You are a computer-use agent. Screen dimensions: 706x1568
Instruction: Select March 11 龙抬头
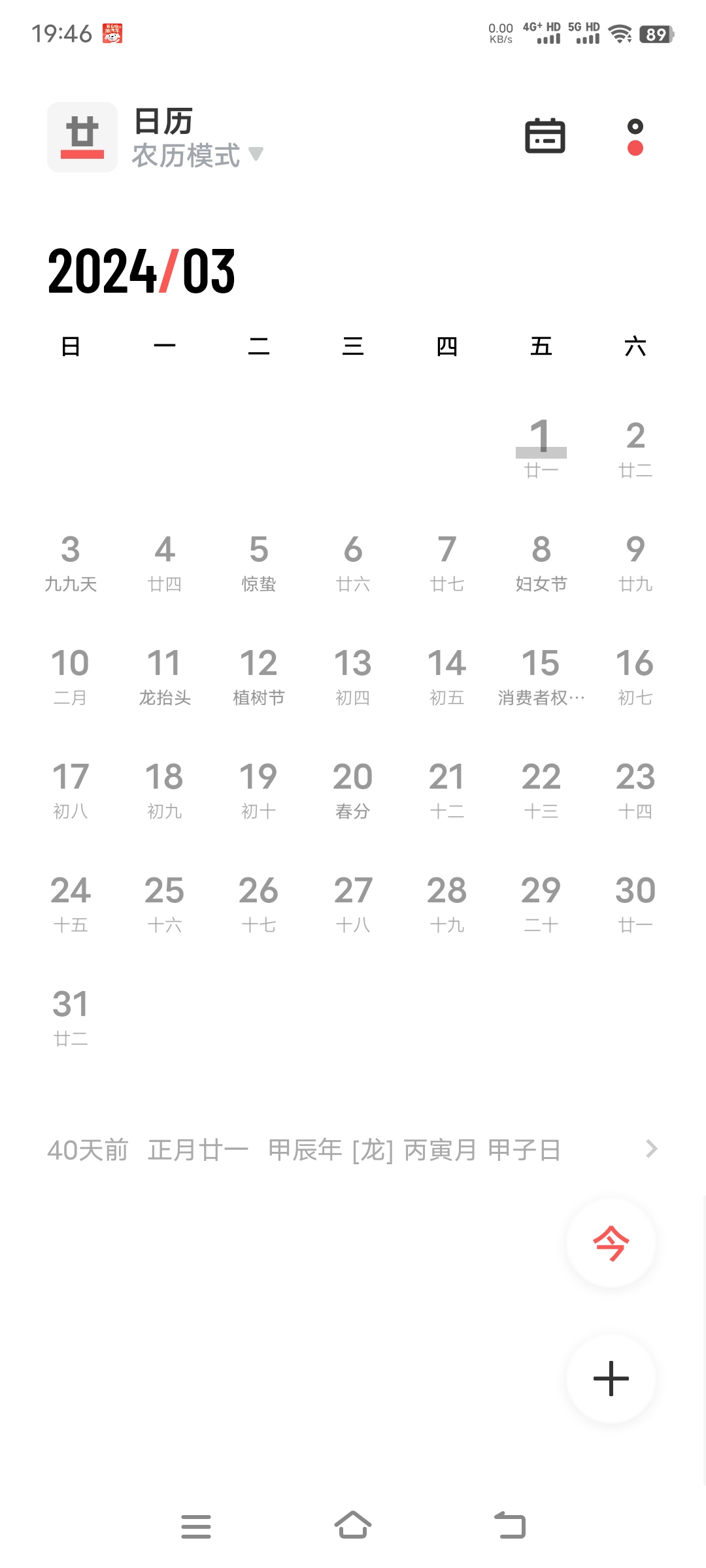click(165, 676)
